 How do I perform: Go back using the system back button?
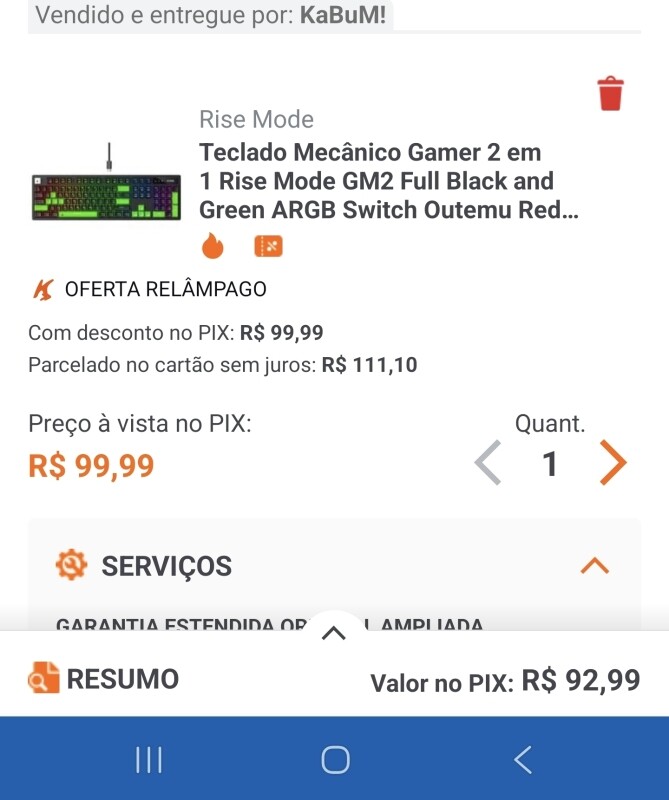pyautogui.click(x=522, y=760)
